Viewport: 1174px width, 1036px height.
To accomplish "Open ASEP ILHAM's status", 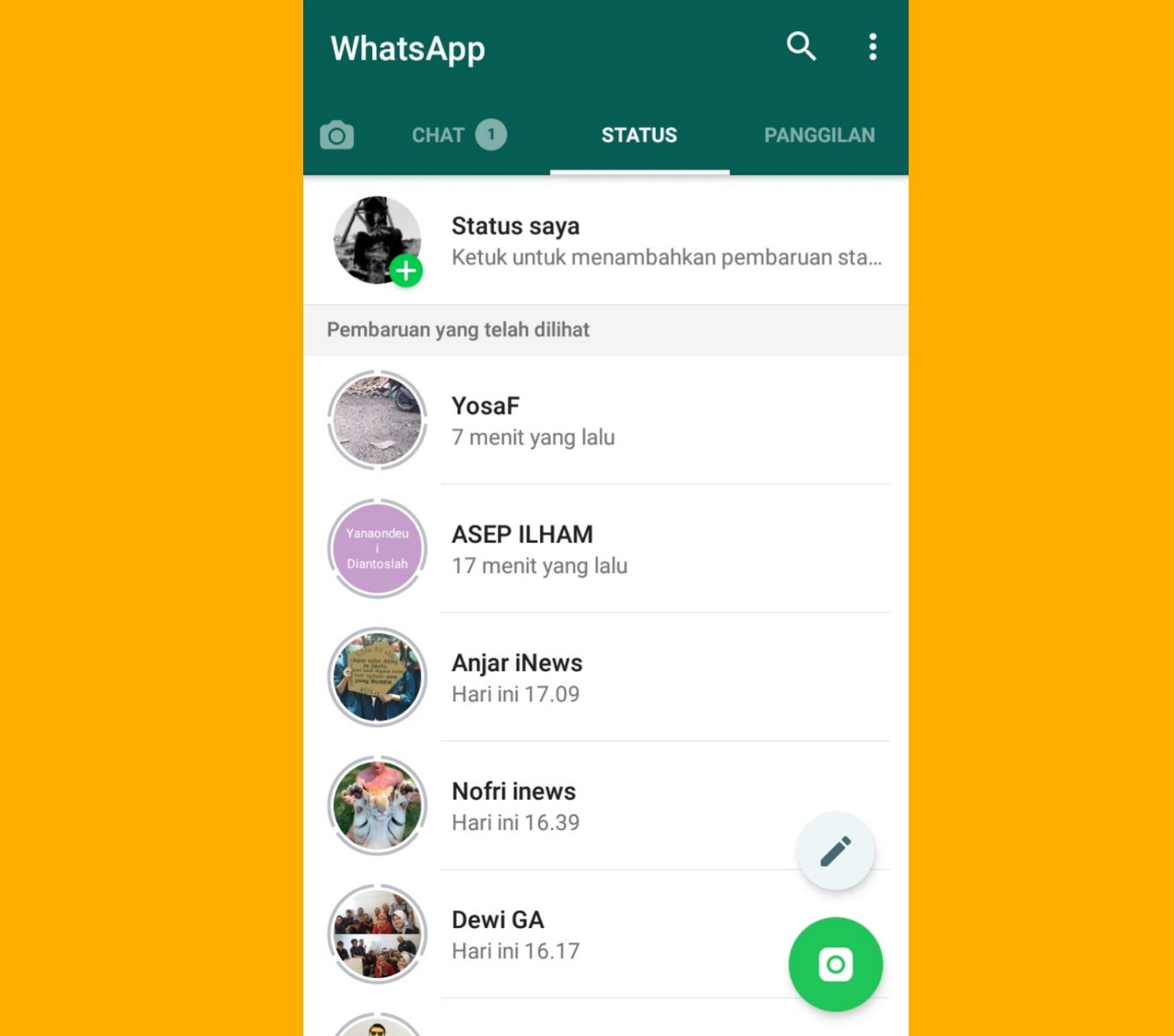I will point(606,549).
